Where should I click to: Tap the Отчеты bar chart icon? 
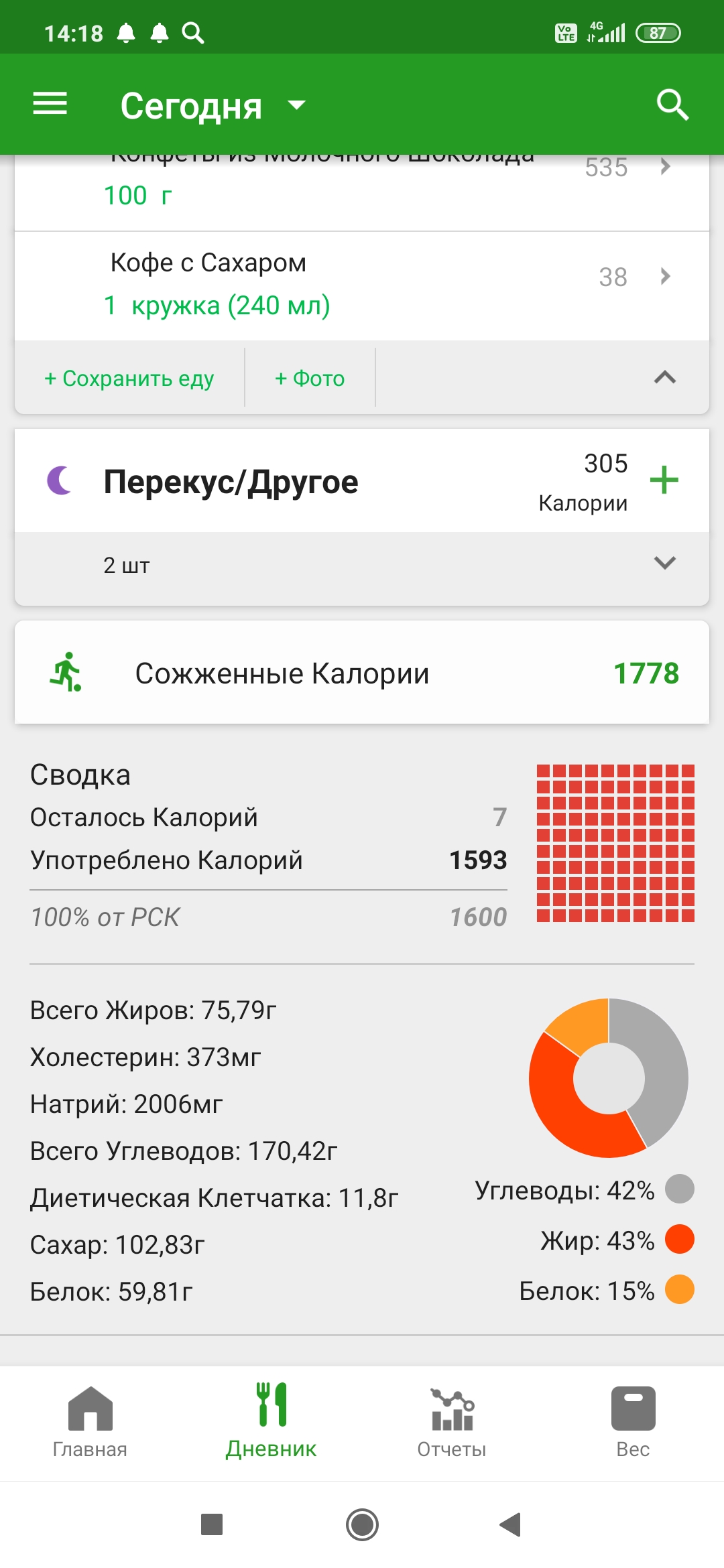click(450, 1409)
